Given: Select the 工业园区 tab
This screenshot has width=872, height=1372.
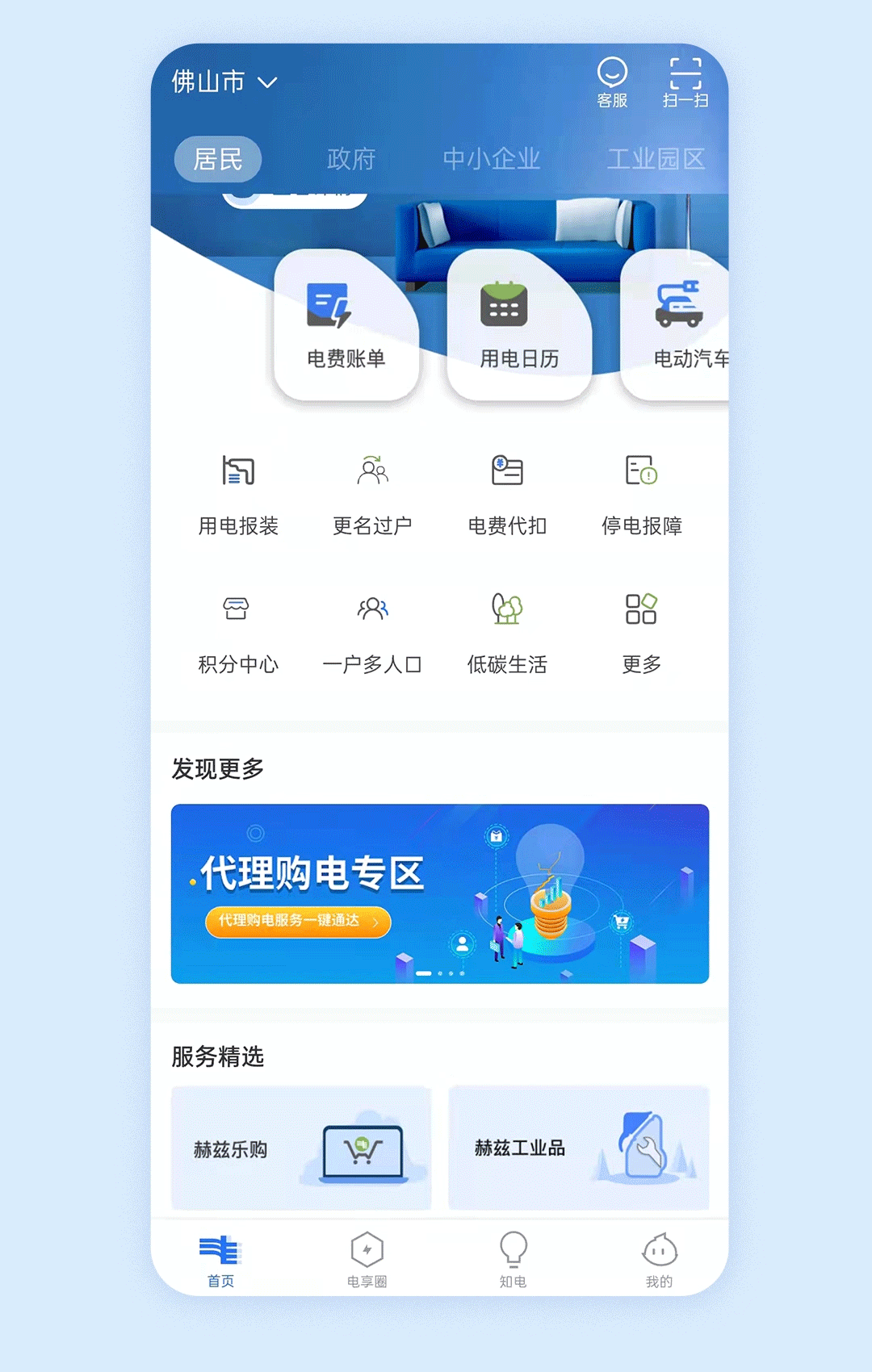Looking at the screenshot, I should click(x=656, y=159).
